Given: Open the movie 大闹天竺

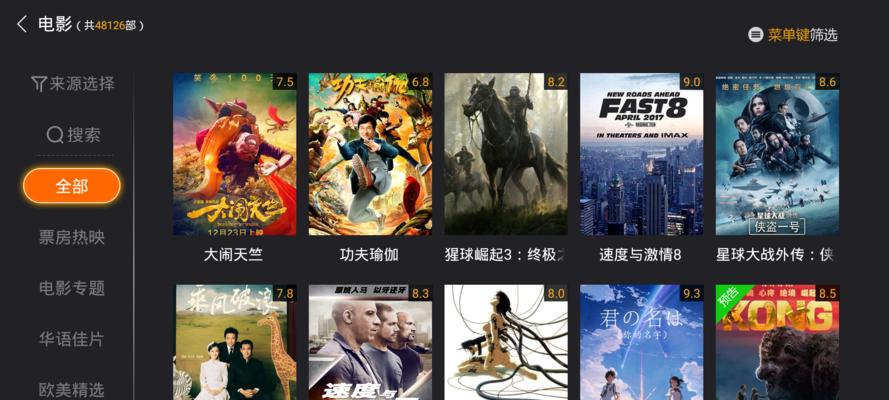Looking at the screenshot, I should point(234,154).
